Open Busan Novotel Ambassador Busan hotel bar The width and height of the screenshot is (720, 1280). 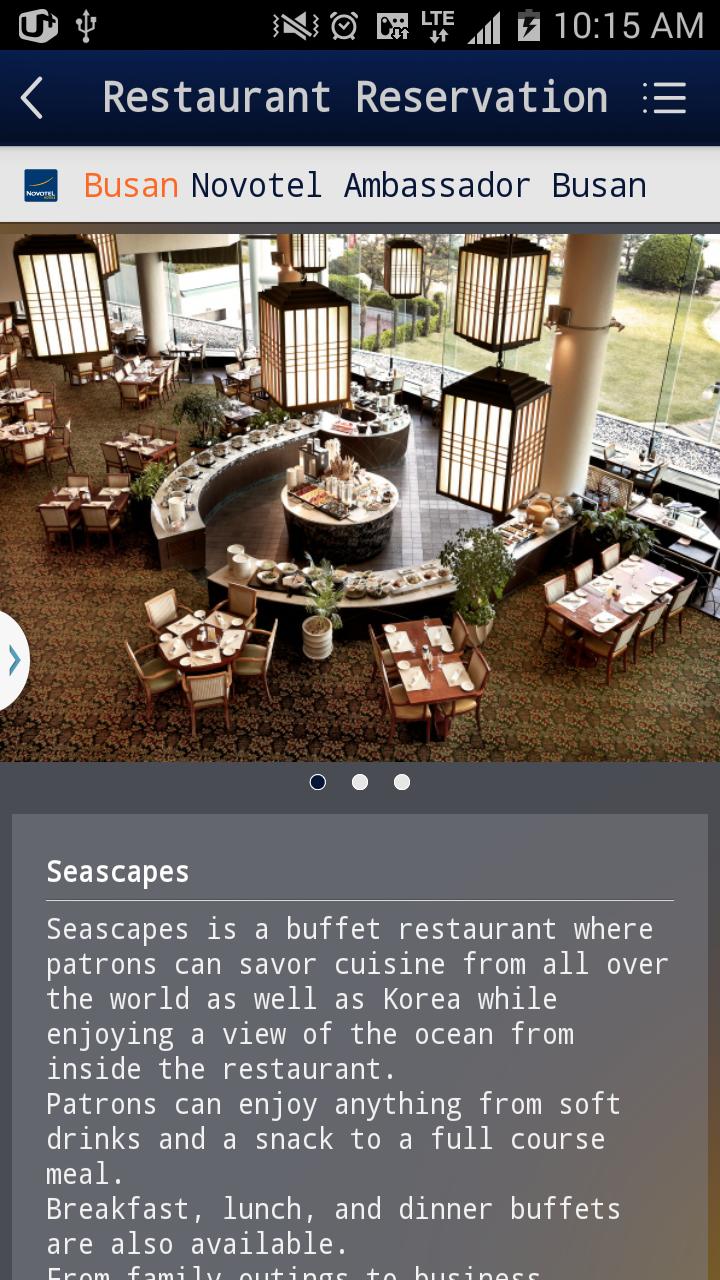click(360, 185)
